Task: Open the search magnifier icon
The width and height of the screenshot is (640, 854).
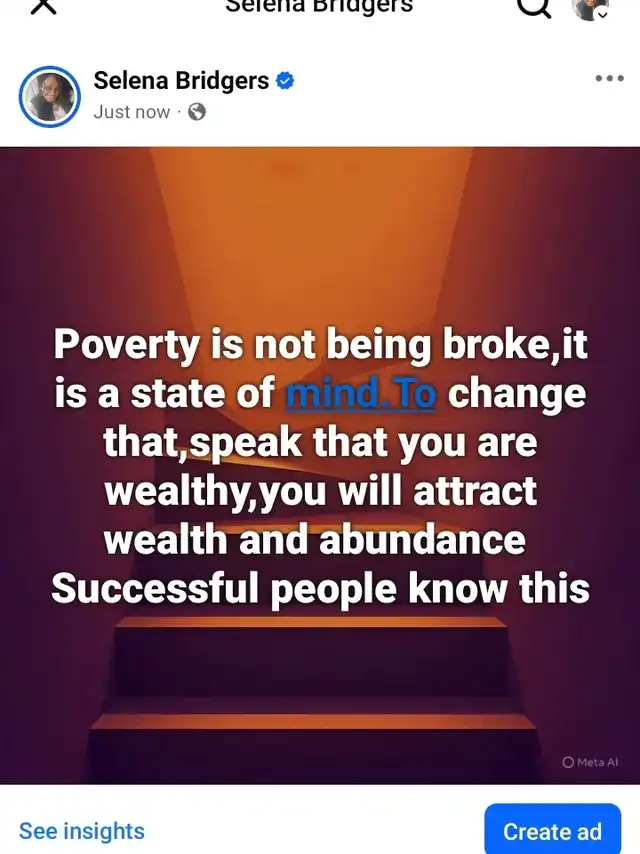Action: [x=534, y=7]
